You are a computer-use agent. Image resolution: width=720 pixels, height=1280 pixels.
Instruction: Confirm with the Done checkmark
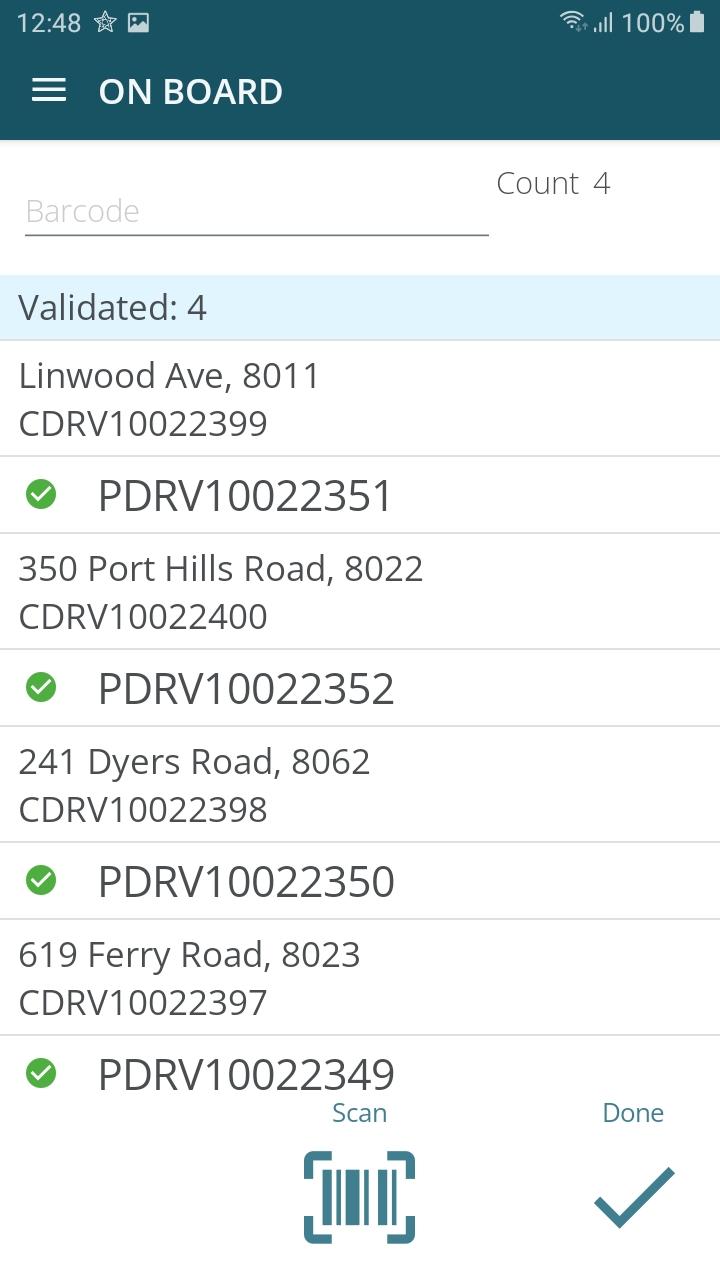click(x=634, y=1196)
